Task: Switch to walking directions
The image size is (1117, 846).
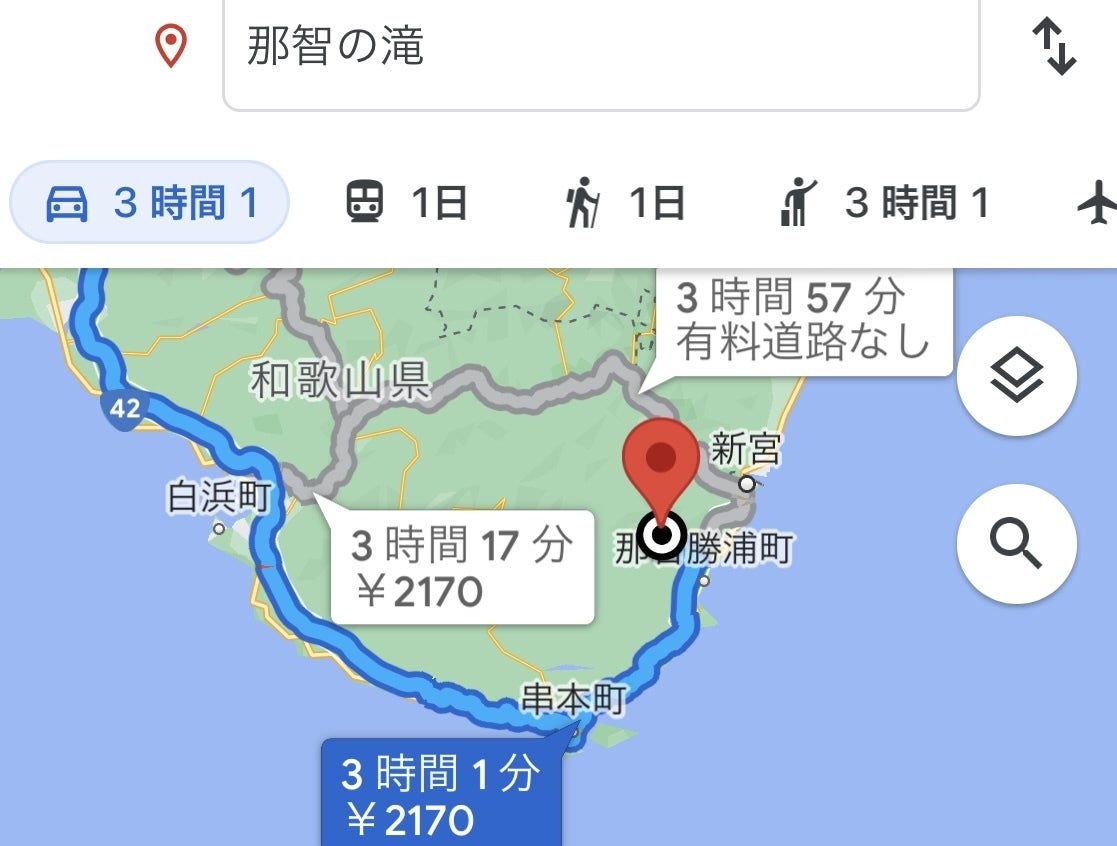Action: pyautogui.click(x=623, y=204)
